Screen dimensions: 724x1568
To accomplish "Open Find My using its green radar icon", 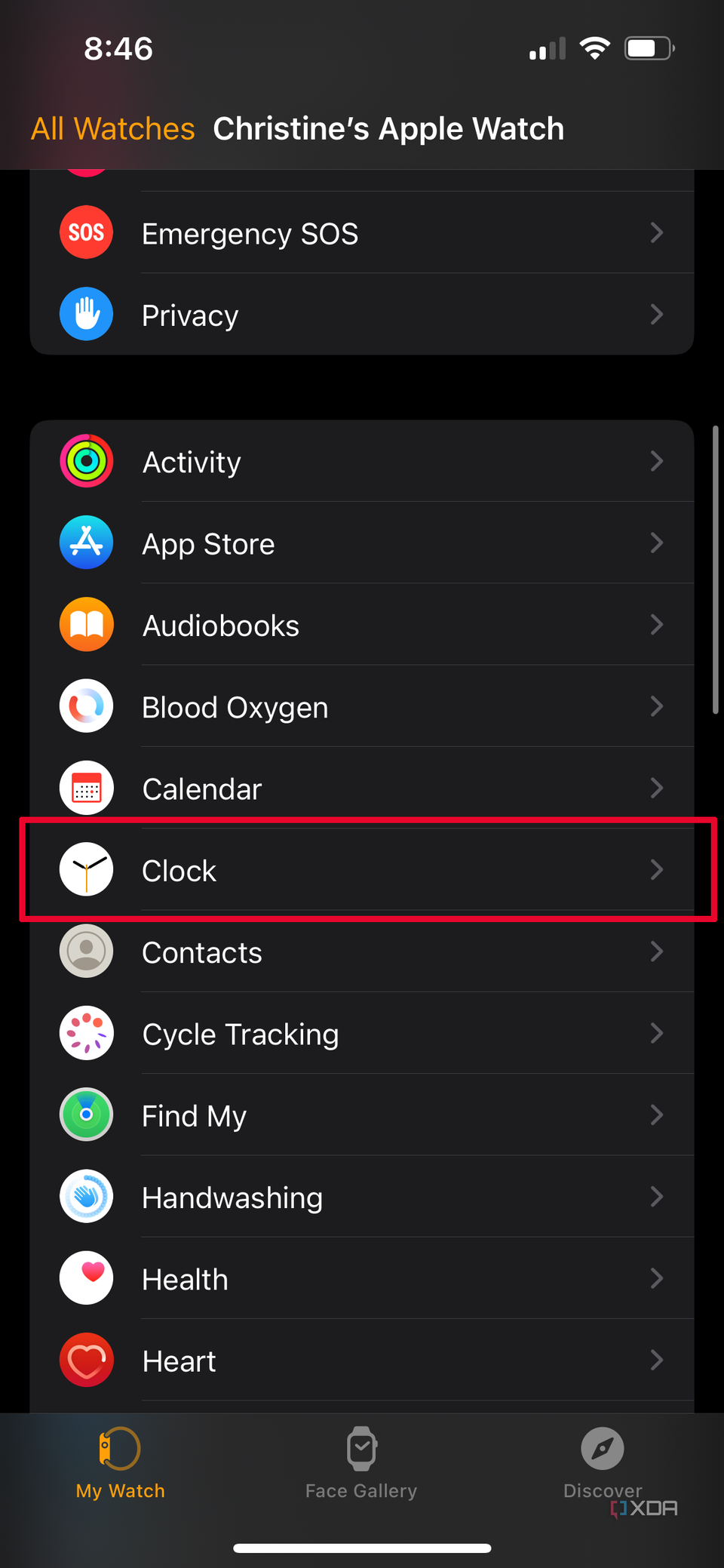I will [86, 1115].
